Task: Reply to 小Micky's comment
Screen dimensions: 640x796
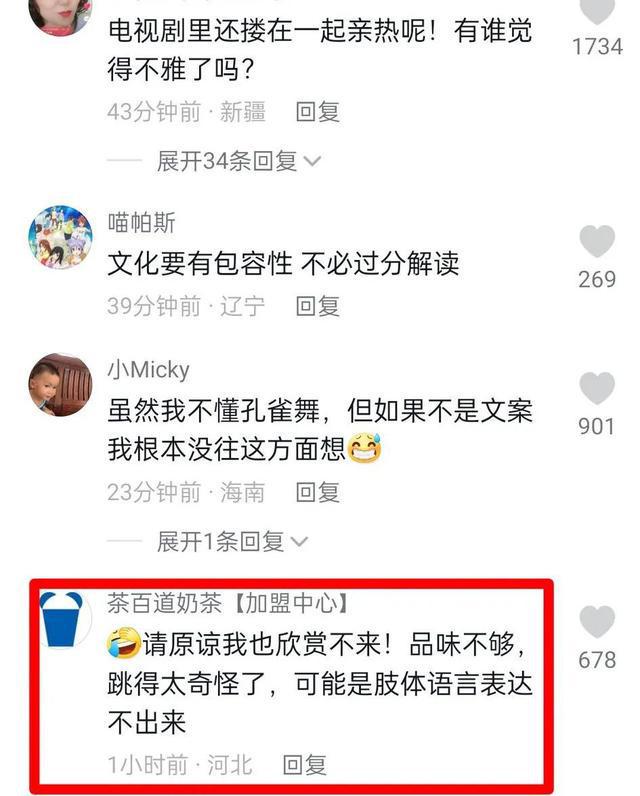Action: pyautogui.click(x=318, y=492)
